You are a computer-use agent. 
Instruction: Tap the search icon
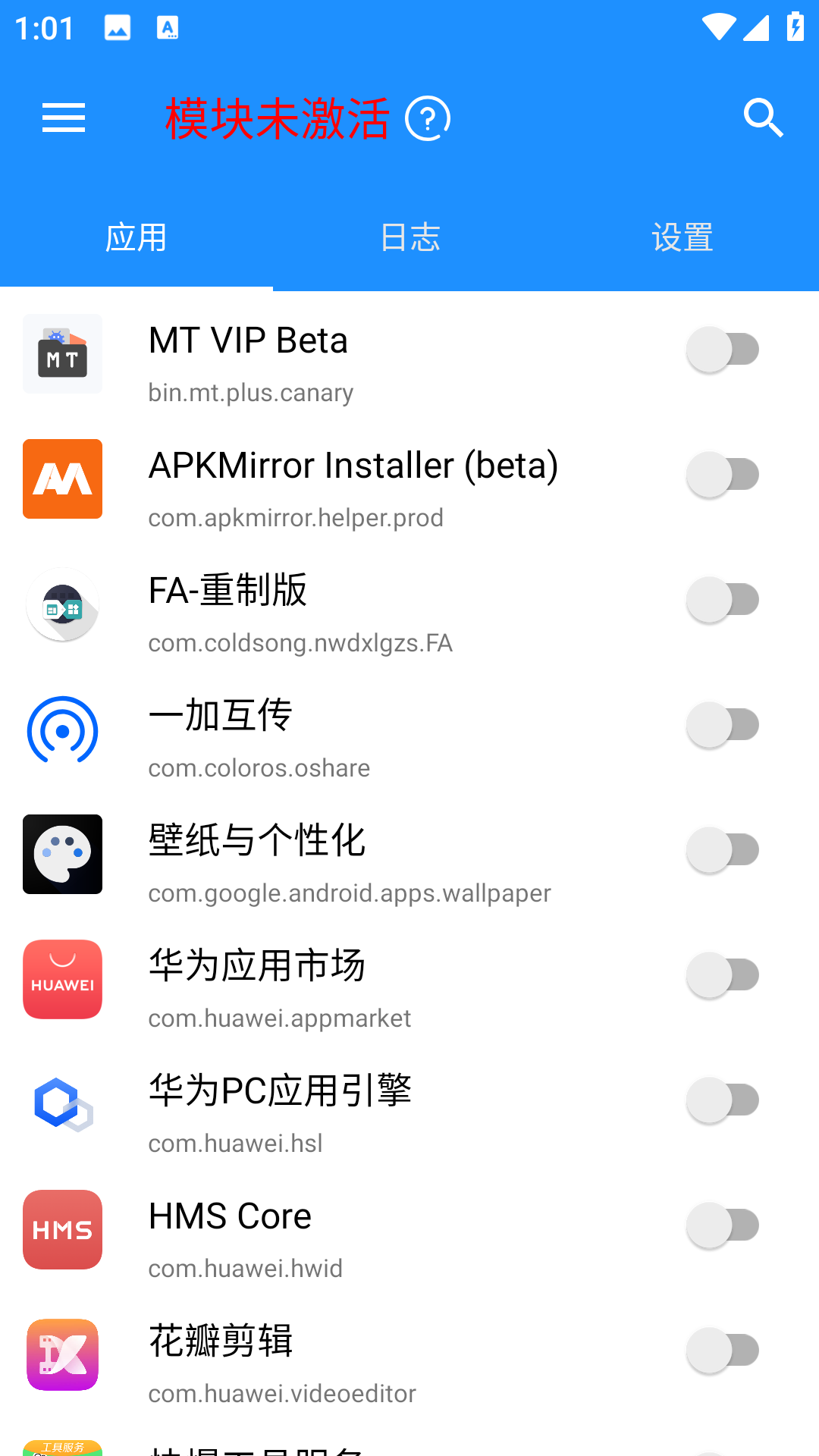click(x=764, y=118)
